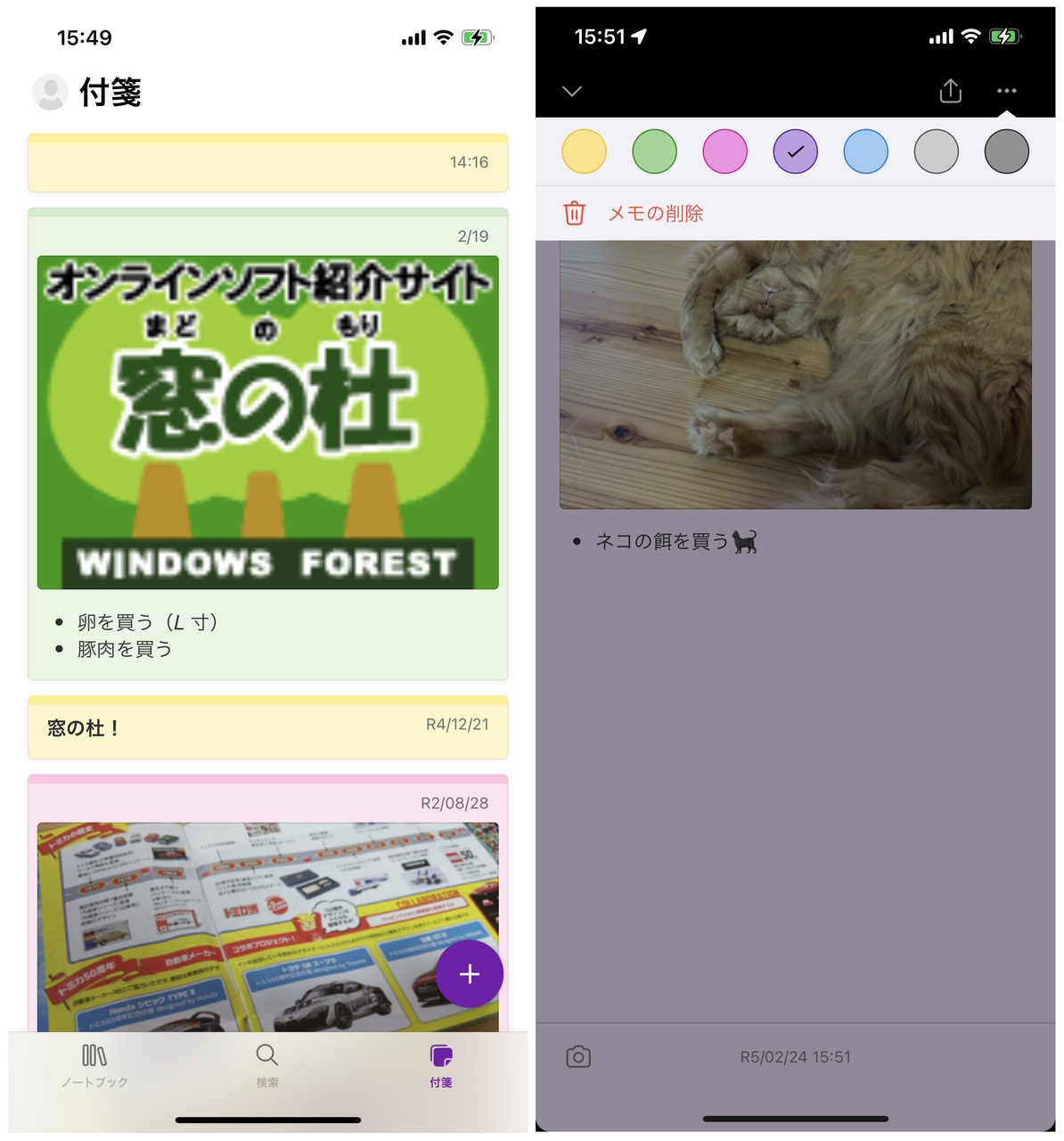1064x1141 pixels.
Task: Tap the camera icon to add a photo
Action: 578,1056
